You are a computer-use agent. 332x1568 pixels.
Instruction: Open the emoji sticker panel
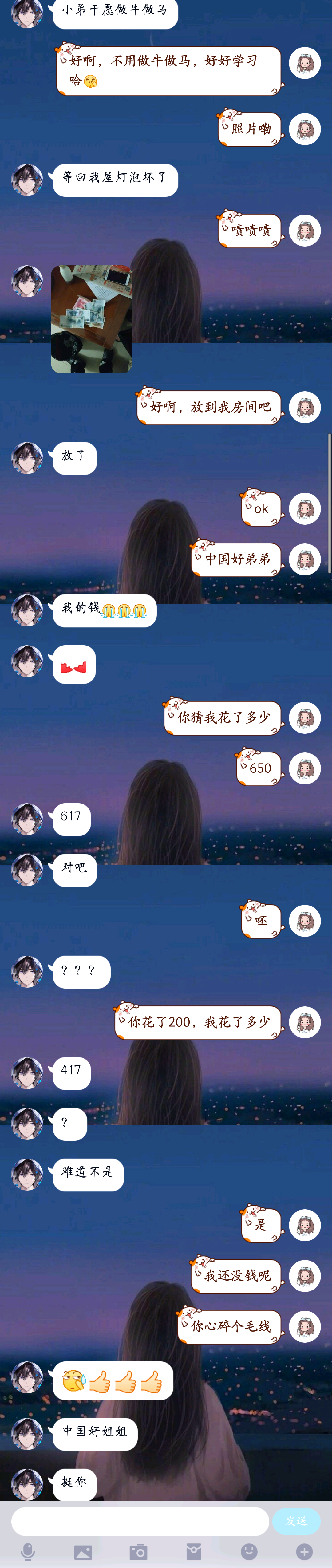(249, 1552)
